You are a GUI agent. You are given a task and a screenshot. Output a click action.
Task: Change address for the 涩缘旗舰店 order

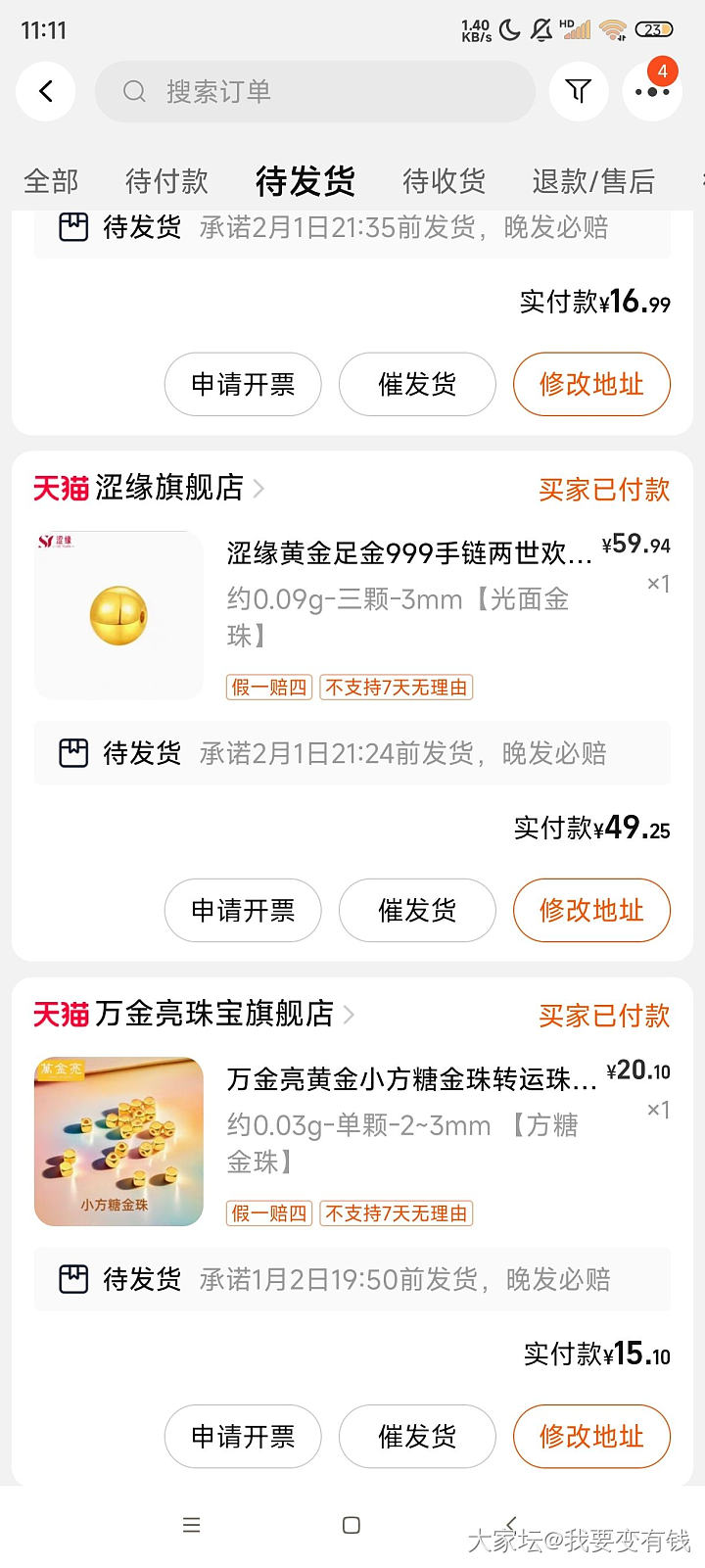591,910
